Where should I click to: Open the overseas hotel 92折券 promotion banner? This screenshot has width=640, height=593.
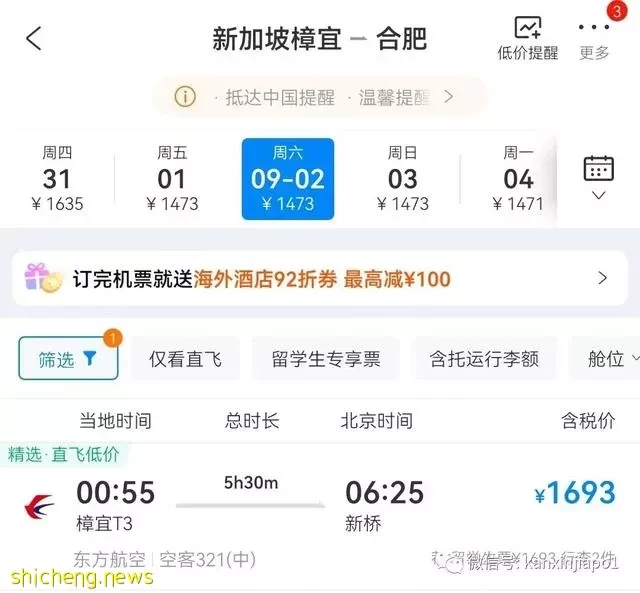click(319, 279)
